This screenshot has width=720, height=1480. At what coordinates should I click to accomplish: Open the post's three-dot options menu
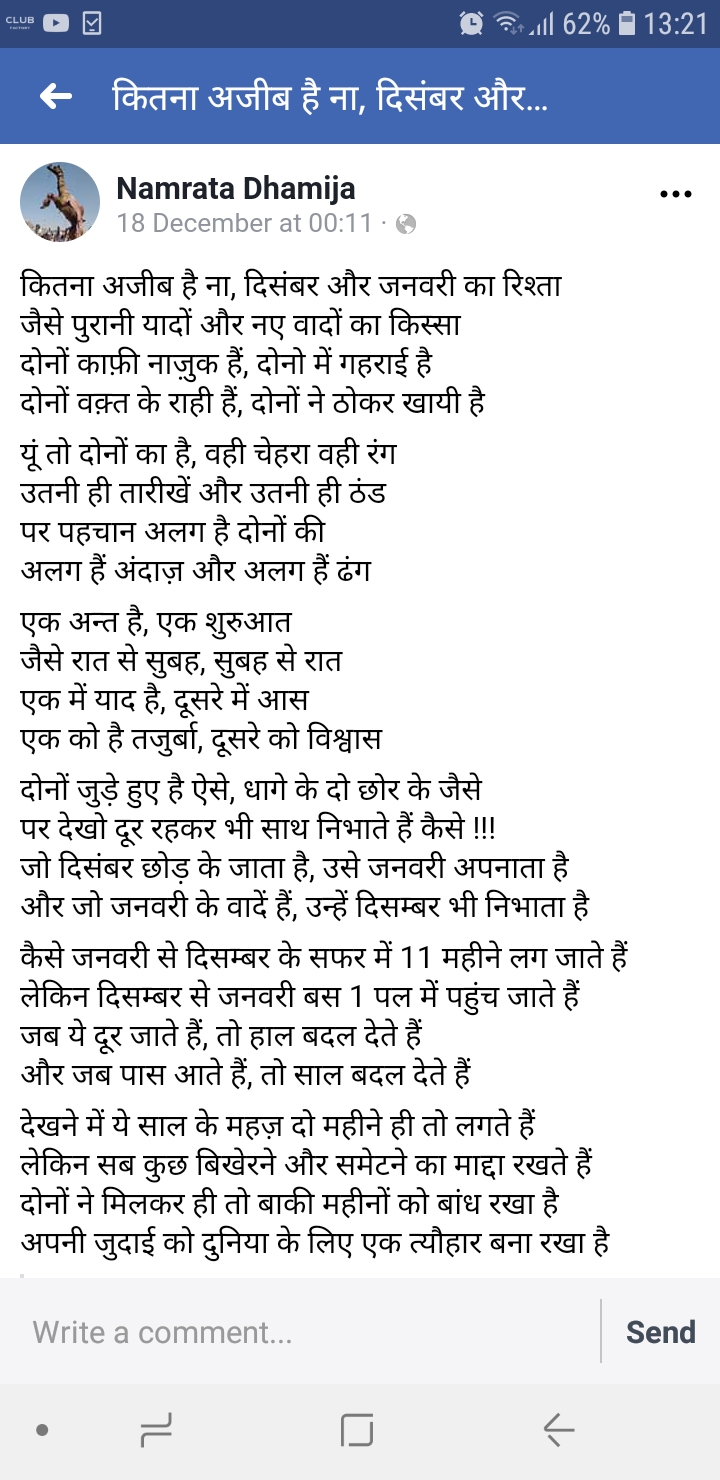(676, 194)
